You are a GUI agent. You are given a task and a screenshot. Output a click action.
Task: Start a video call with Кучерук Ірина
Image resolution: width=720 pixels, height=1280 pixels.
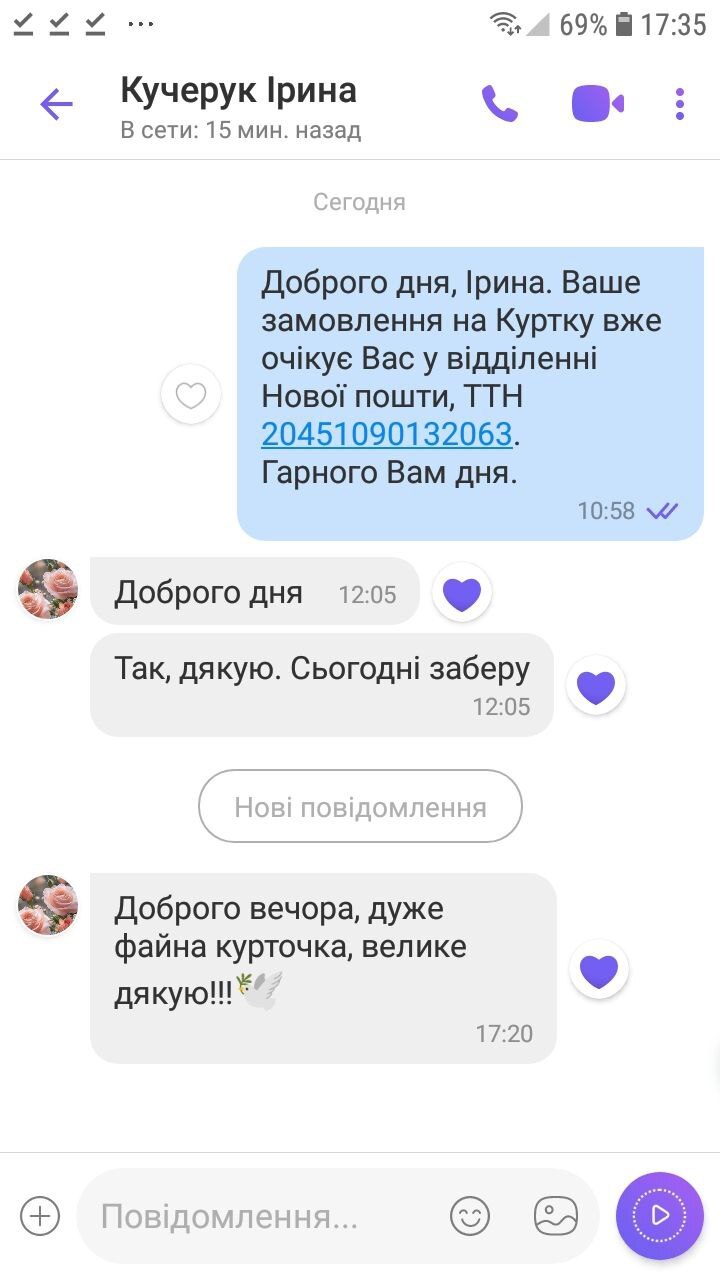(597, 104)
